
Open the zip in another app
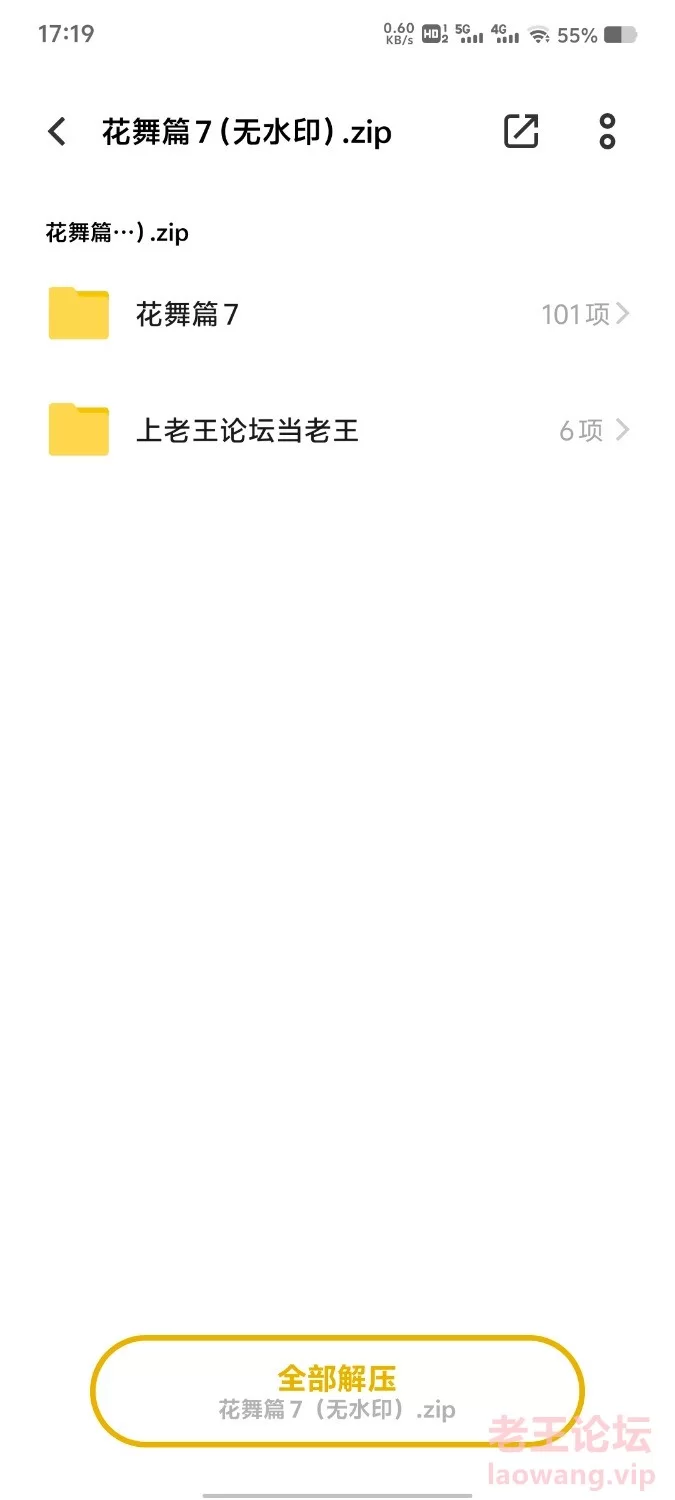521,131
